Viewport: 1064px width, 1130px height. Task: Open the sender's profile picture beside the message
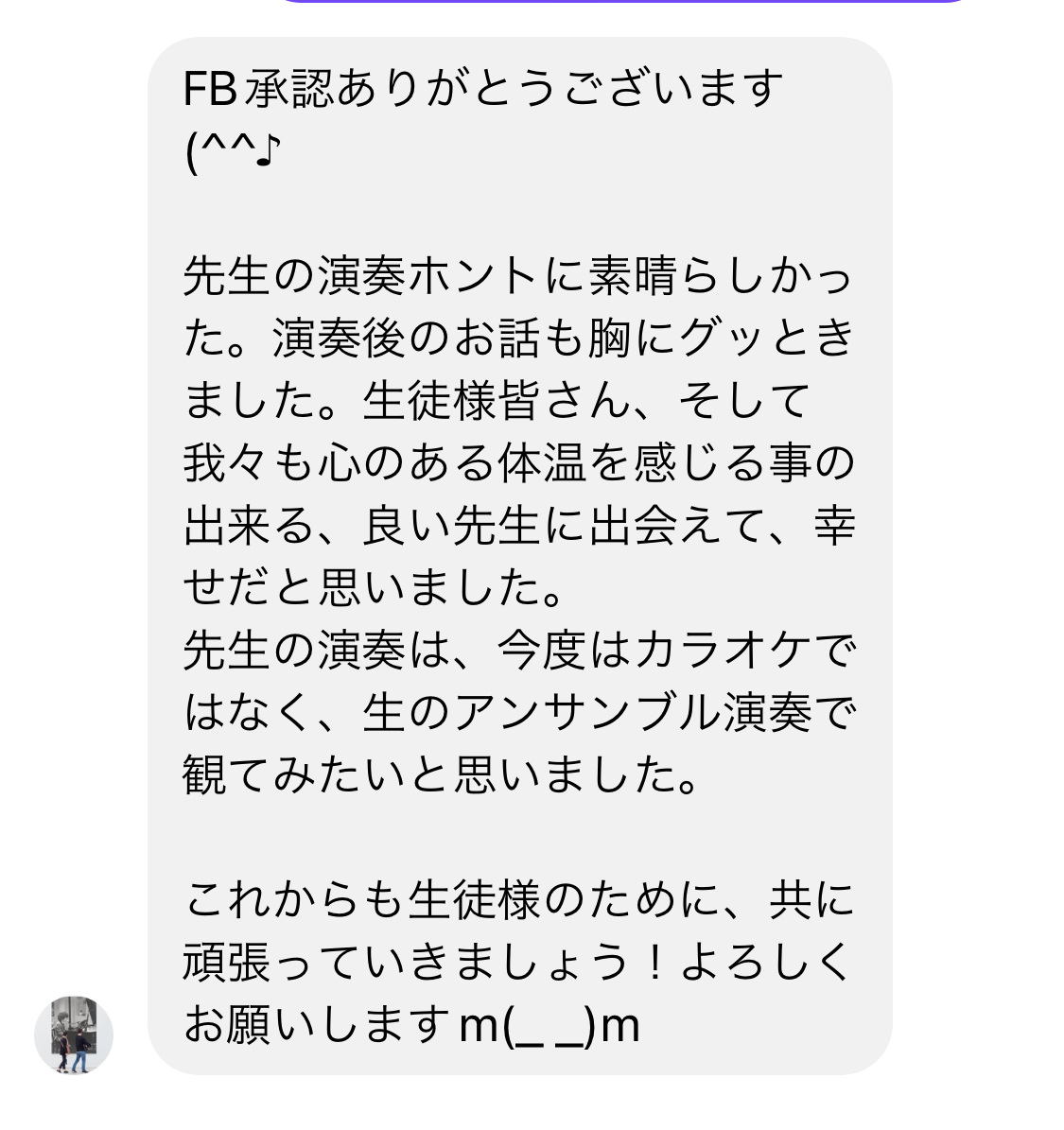point(74,1034)
